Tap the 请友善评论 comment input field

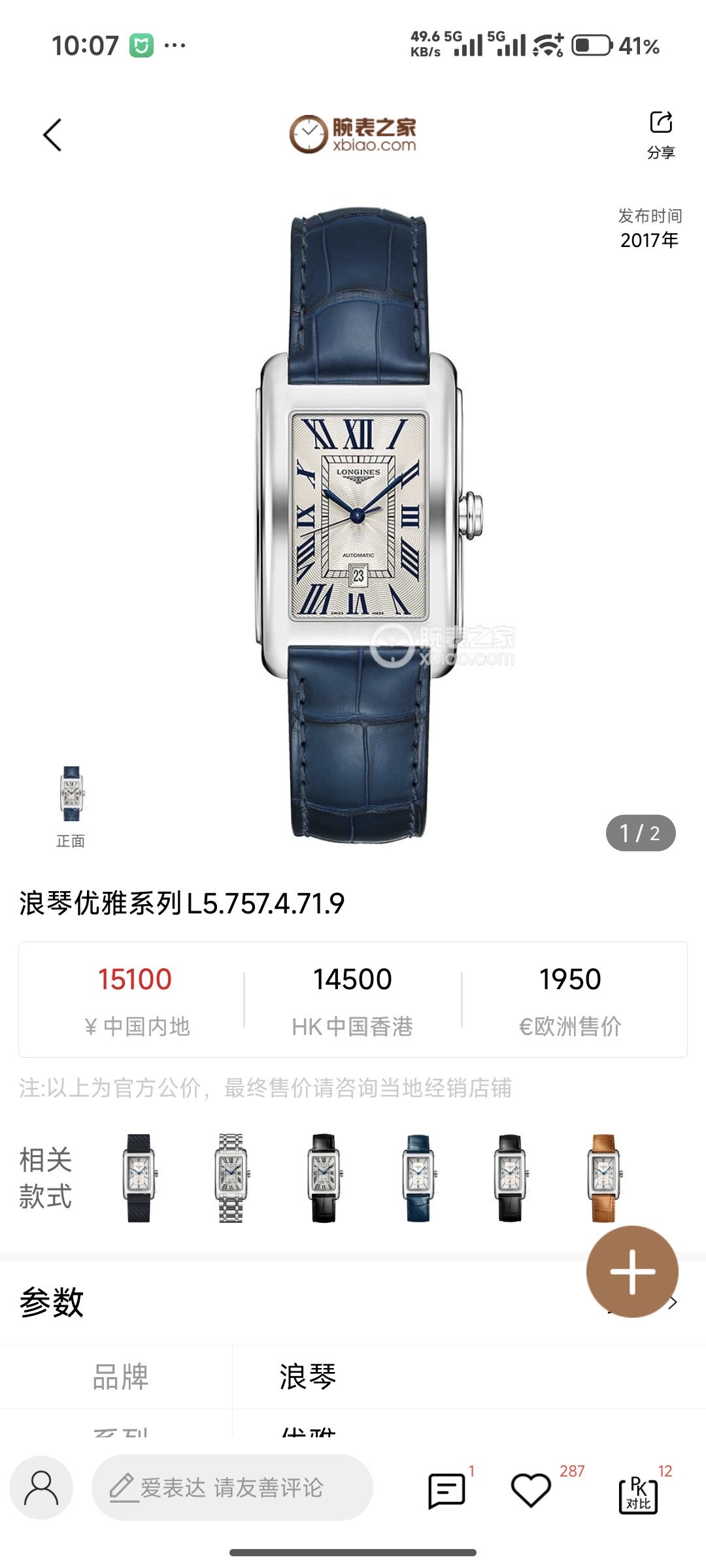pyautogui.click(x=232, y=1488)
